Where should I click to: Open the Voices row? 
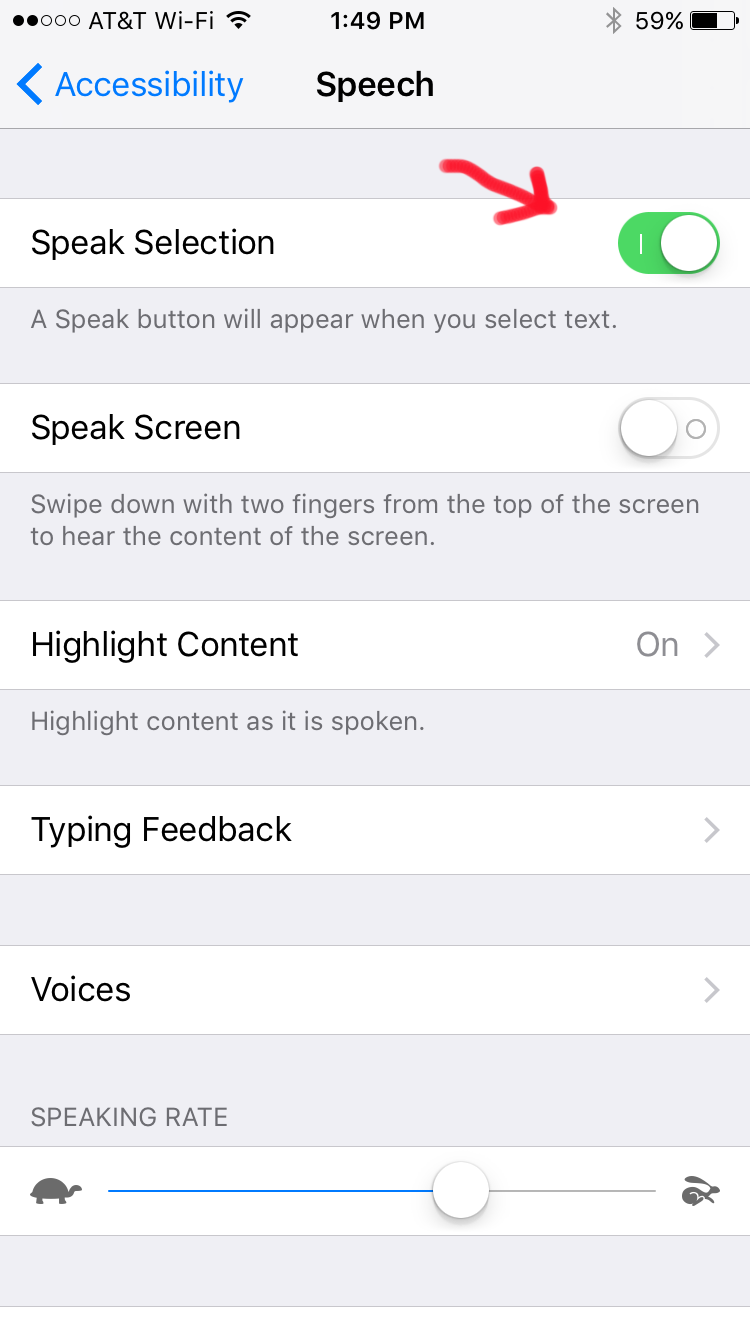coord(375,990)
